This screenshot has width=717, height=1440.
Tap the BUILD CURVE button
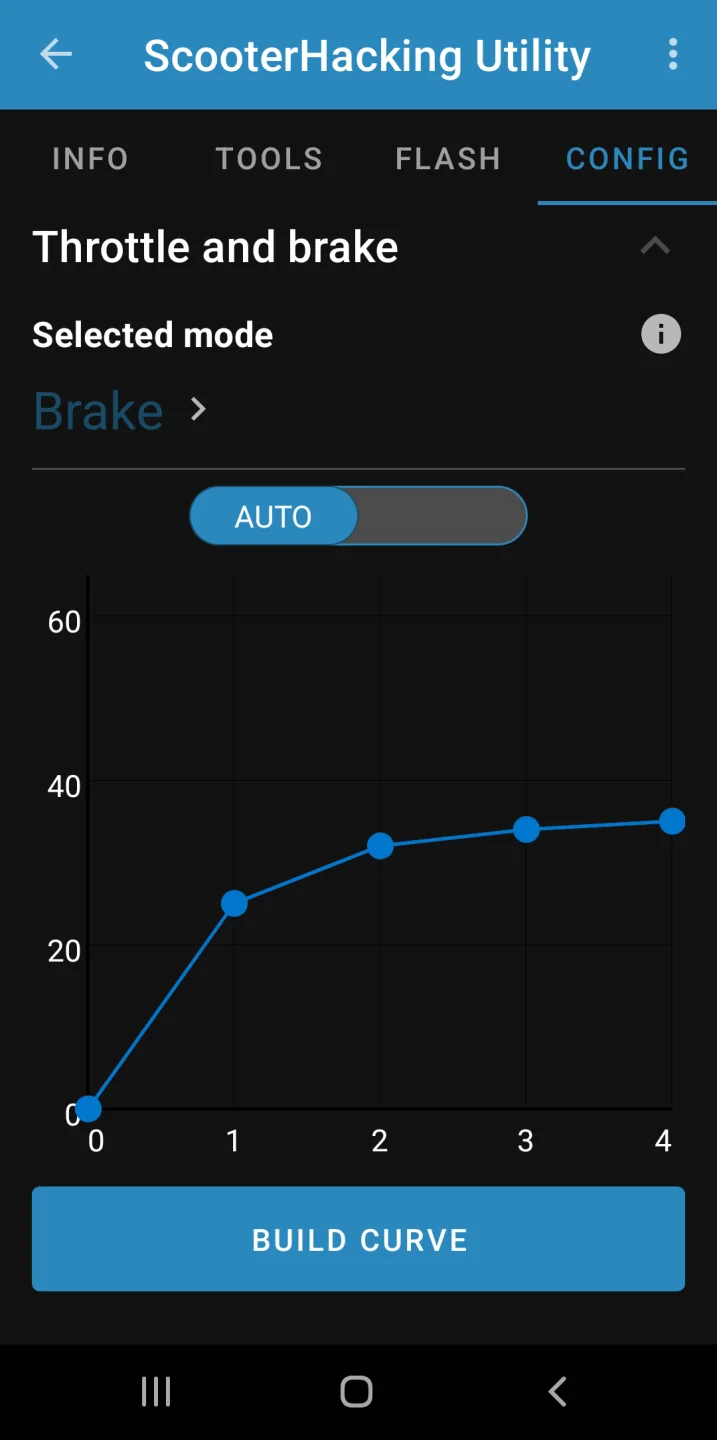coord(358,1239)
